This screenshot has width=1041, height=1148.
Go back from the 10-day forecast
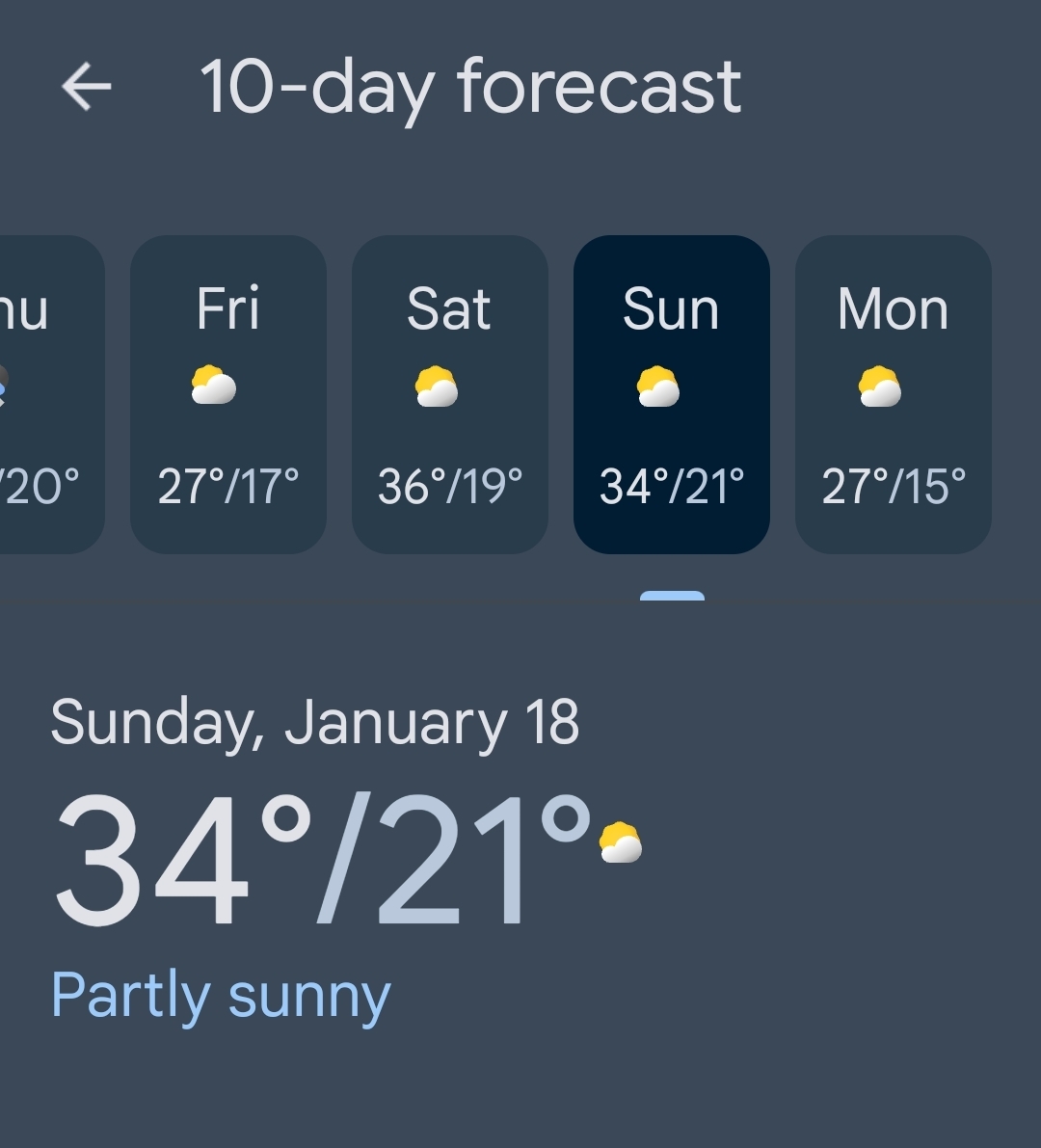[x=87, y=87]
